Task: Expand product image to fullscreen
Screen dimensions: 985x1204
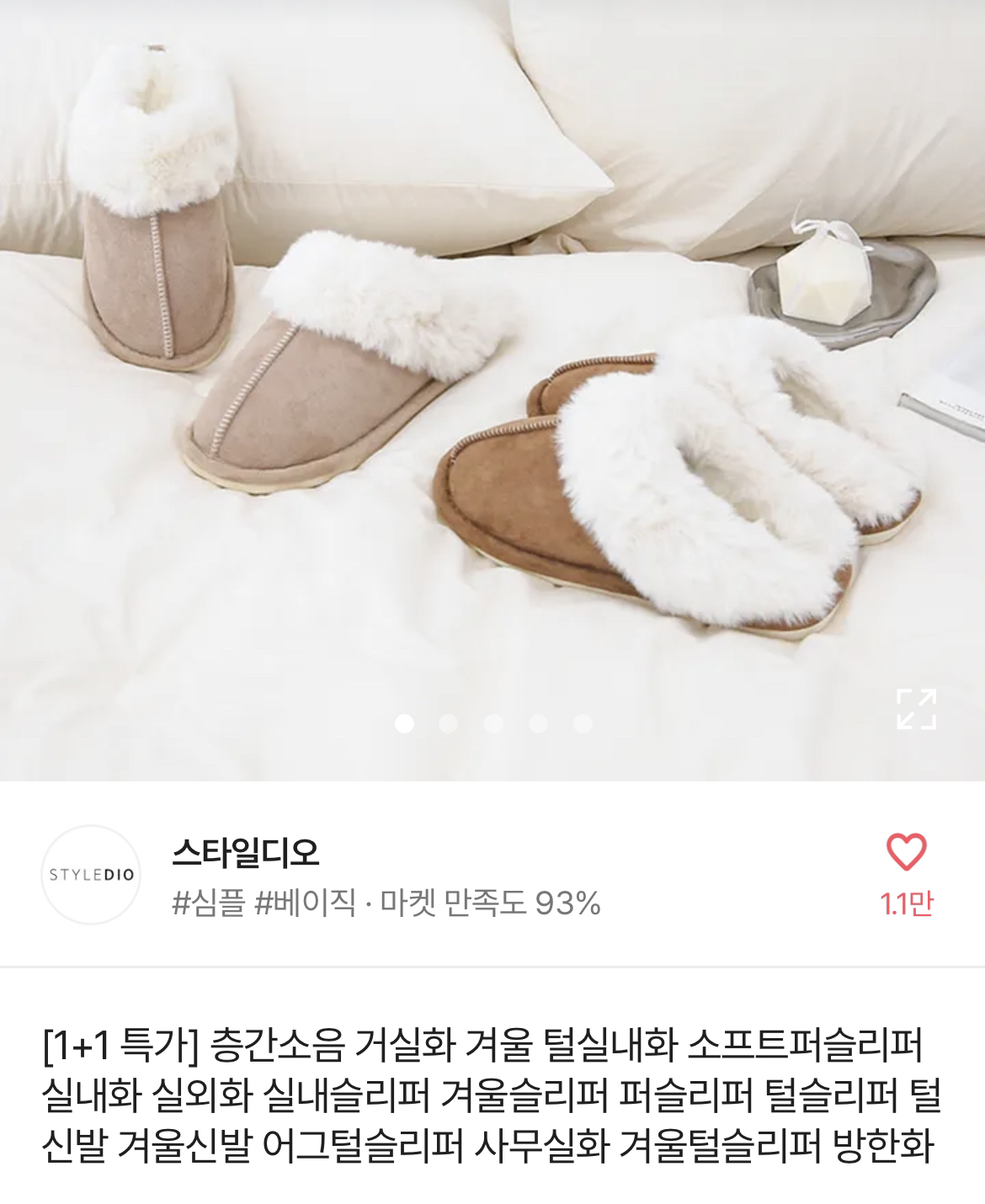Action: pos(916,709)
